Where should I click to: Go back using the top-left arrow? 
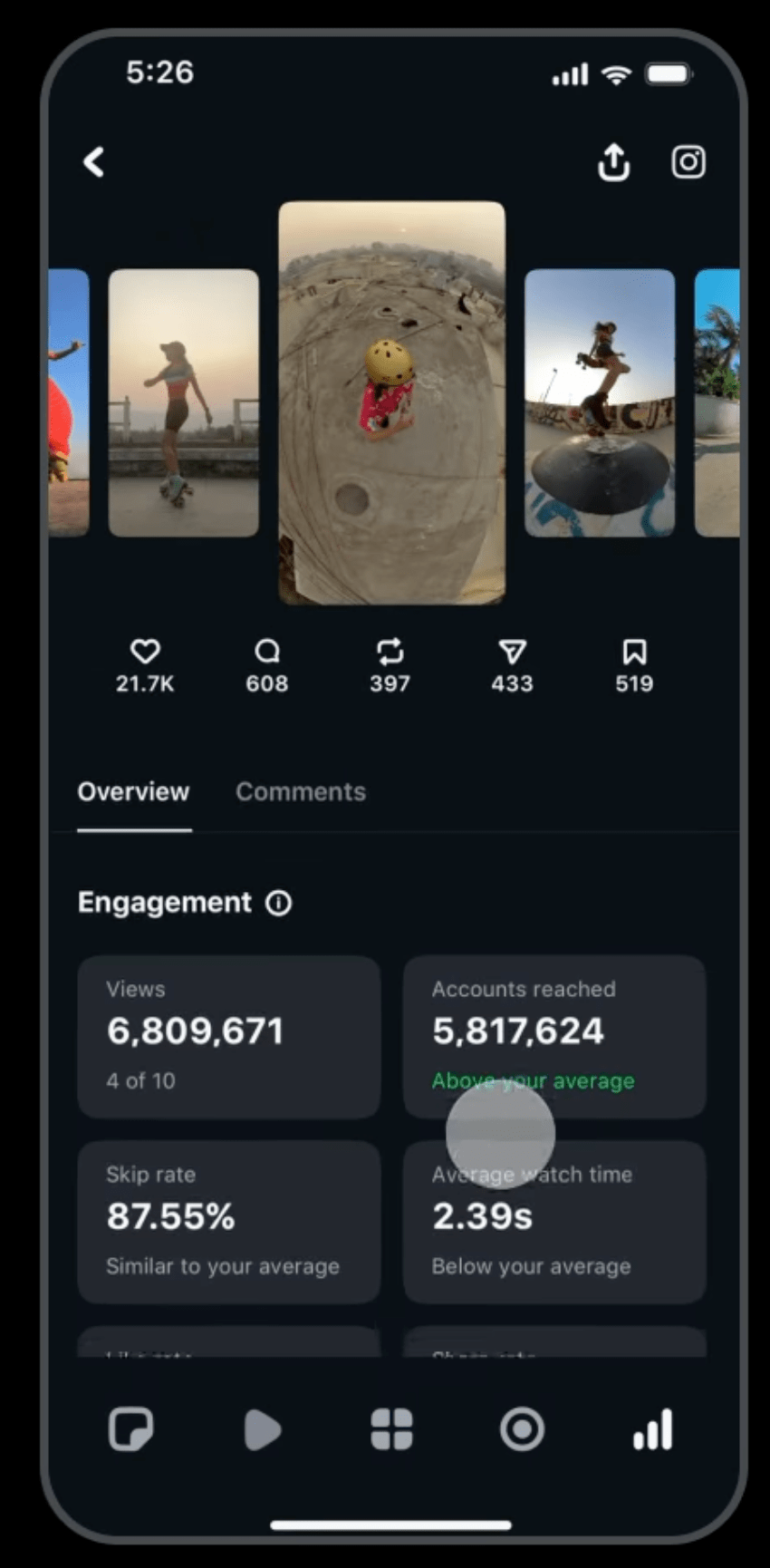(x=94, y=163)
